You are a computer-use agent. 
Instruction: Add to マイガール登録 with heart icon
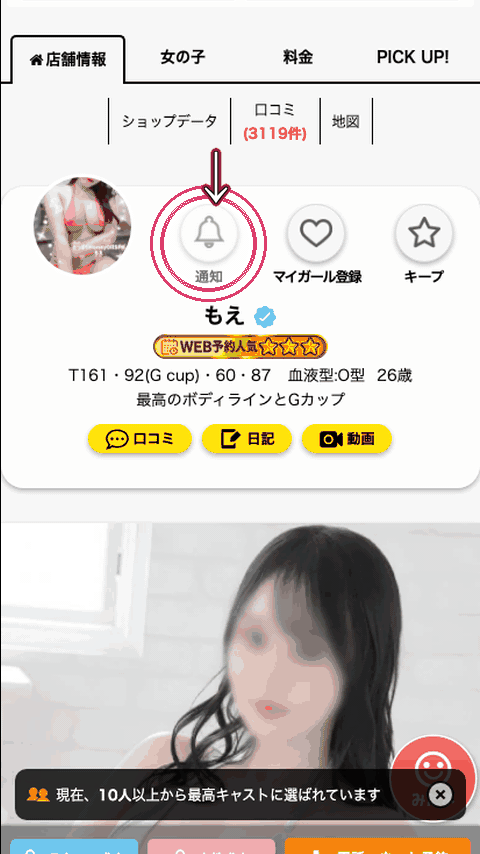(x=316, y=234)
